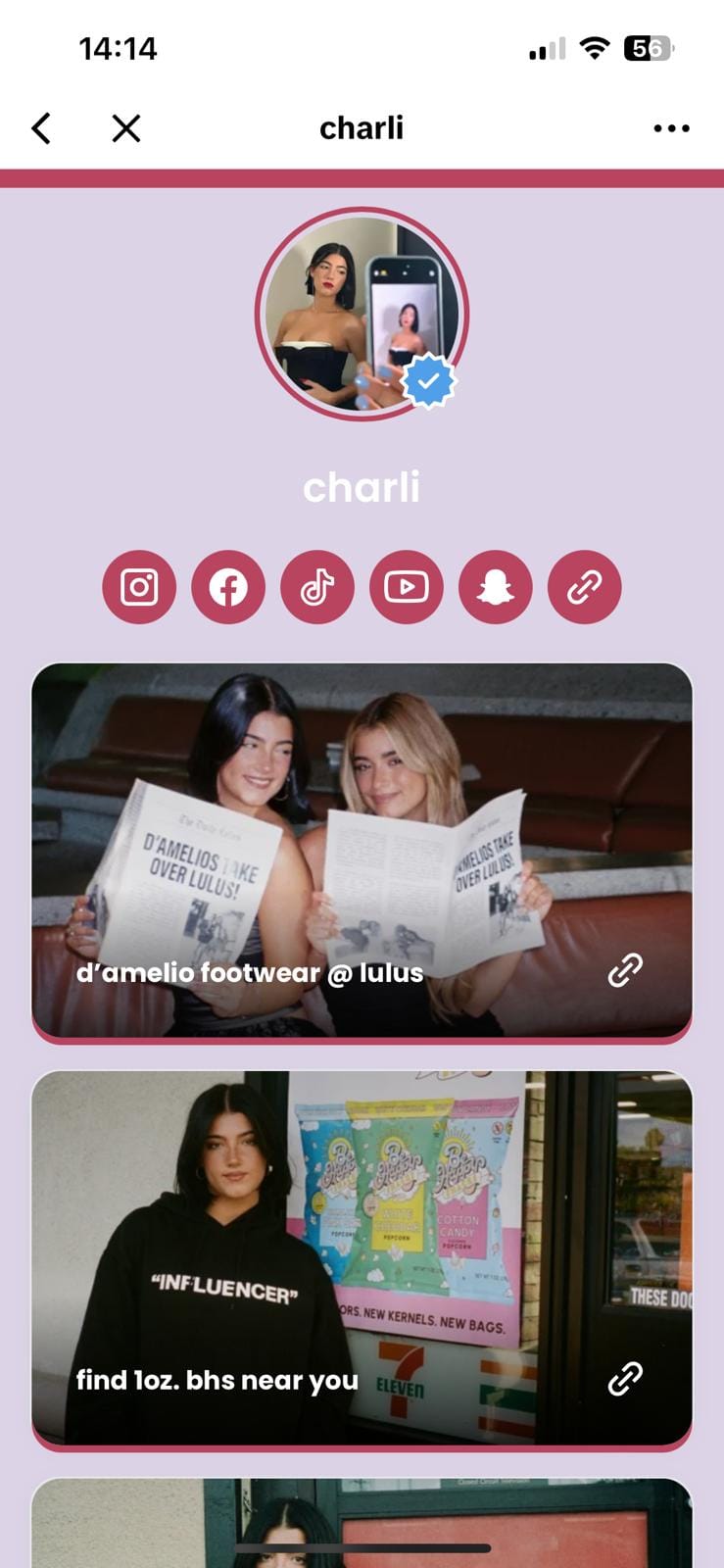Go to charli's YouTube channel

tap(407, 587)
